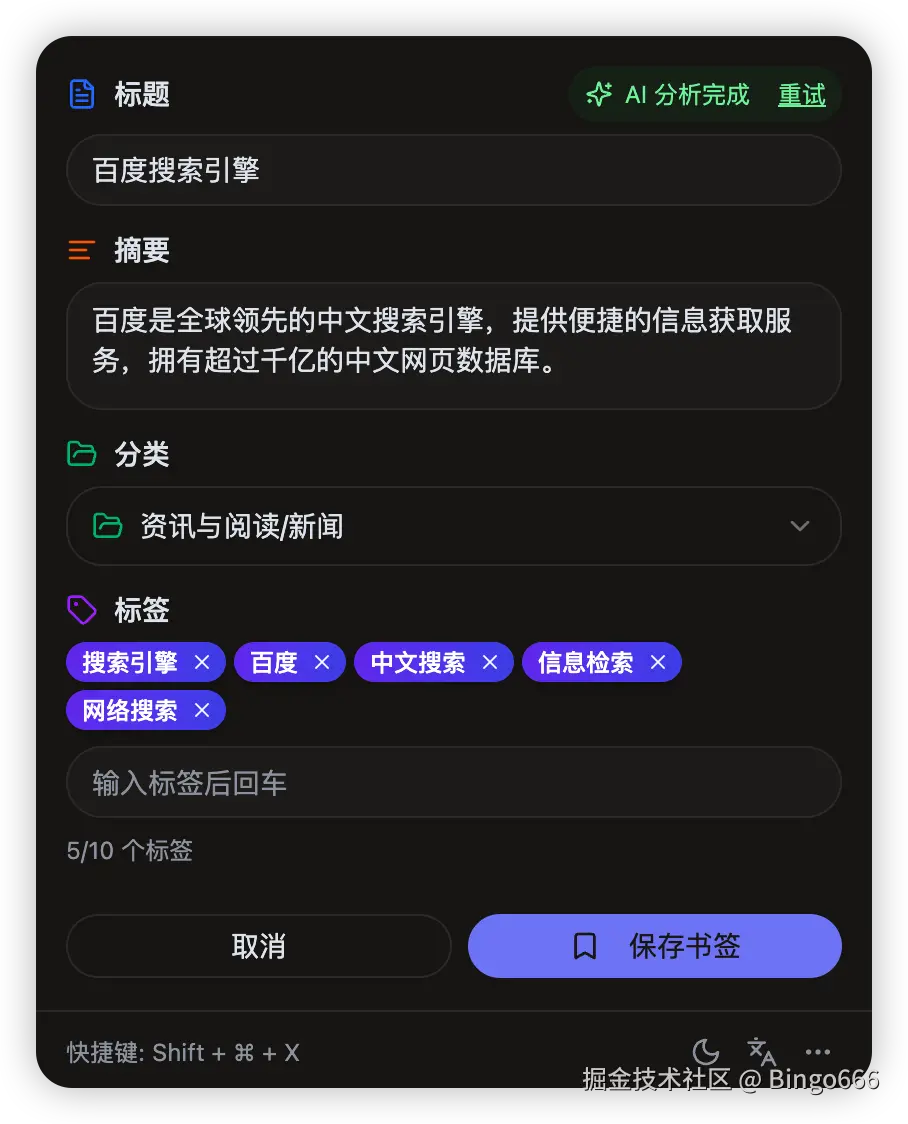Screen dimensions: 908x1124
Task: Tap 保存书签 to save the bookmark
Action: click(x=655, y=946)
